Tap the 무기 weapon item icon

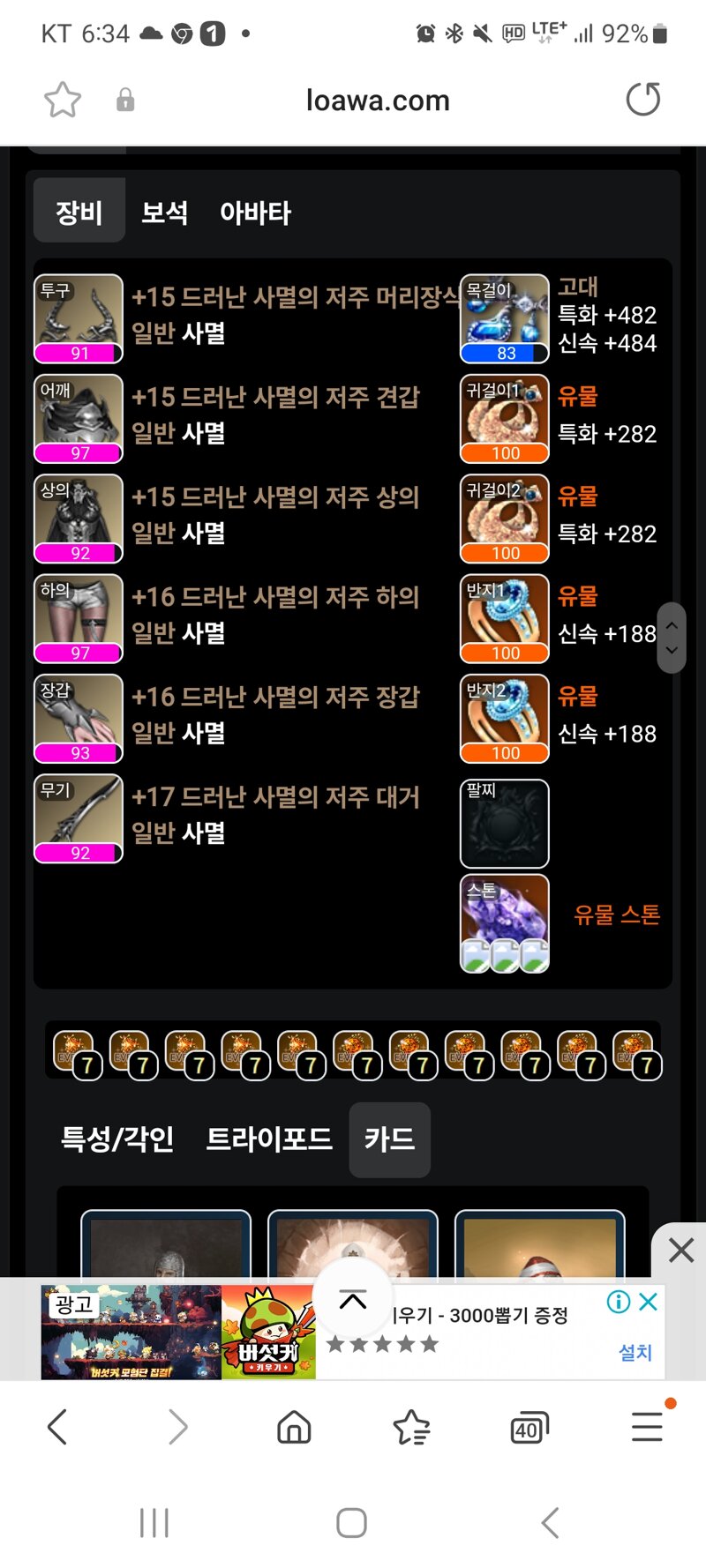point(79,818)
